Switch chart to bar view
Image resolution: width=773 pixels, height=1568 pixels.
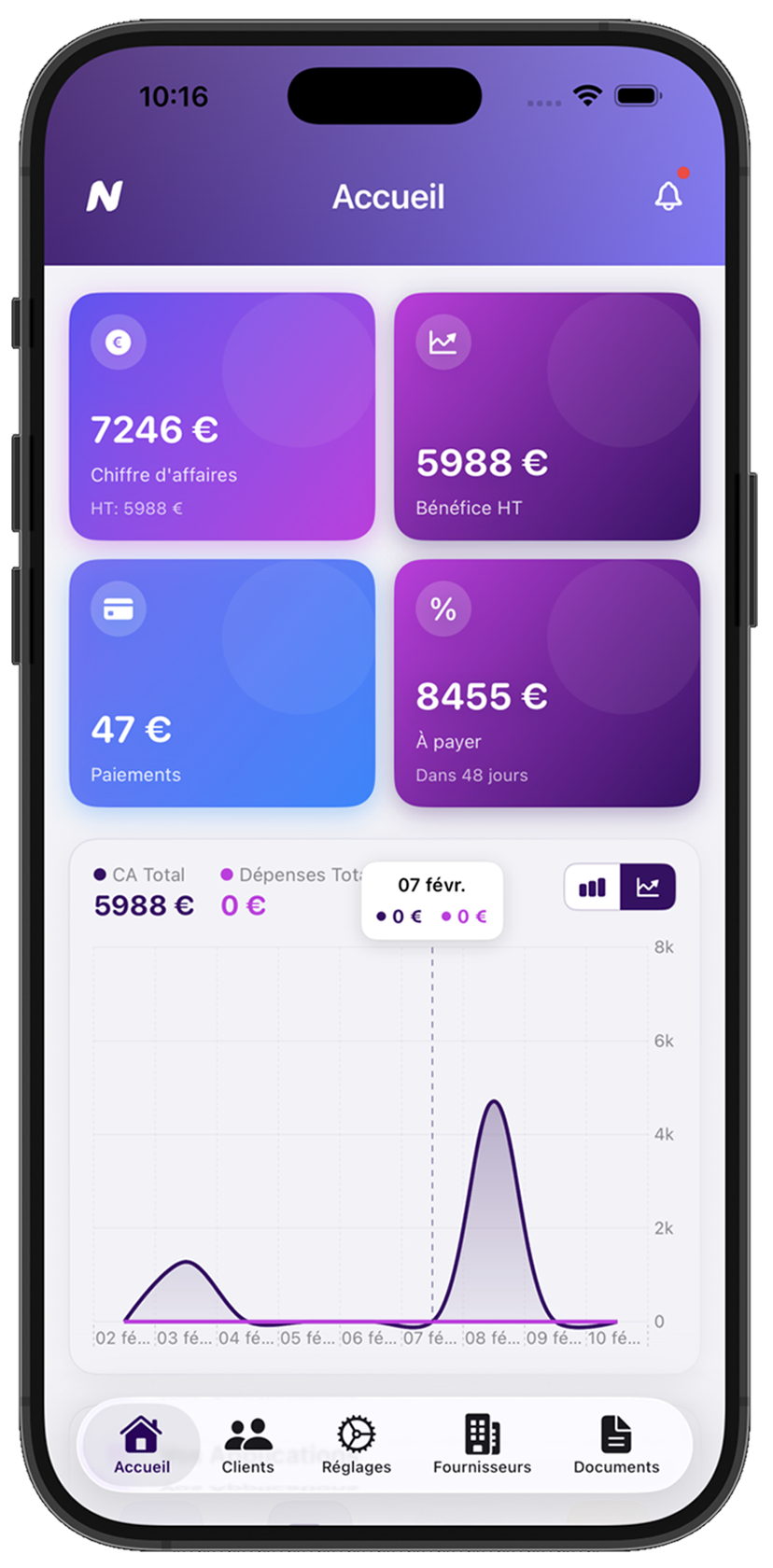[593, 887]
